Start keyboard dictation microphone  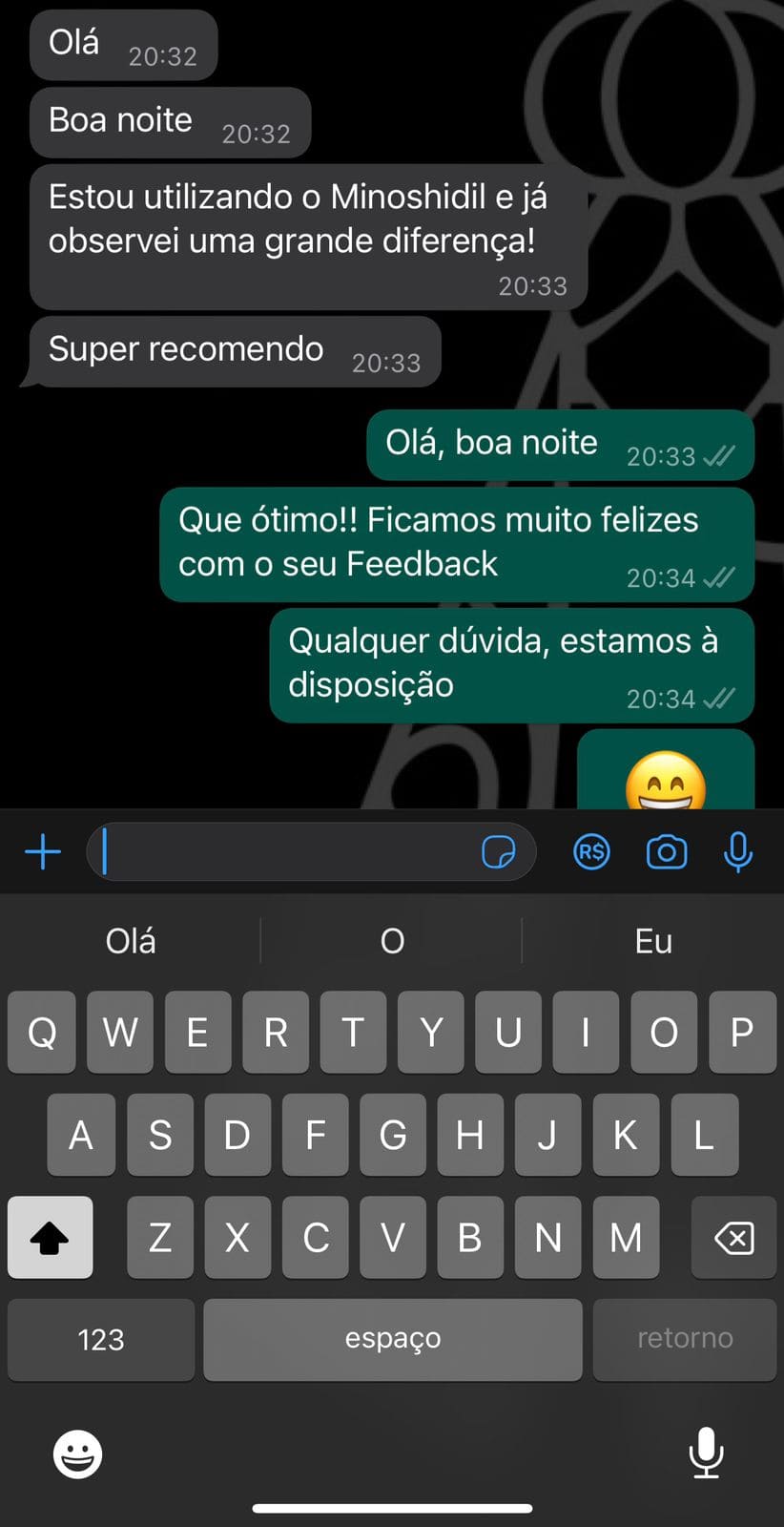point(706,1453)
